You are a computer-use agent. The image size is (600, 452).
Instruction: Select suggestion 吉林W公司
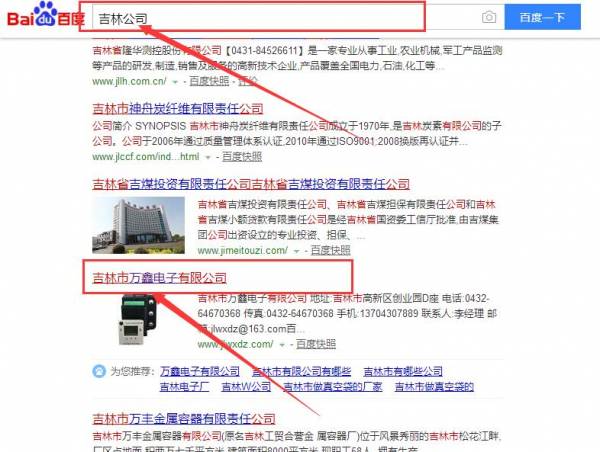point(246,386)
